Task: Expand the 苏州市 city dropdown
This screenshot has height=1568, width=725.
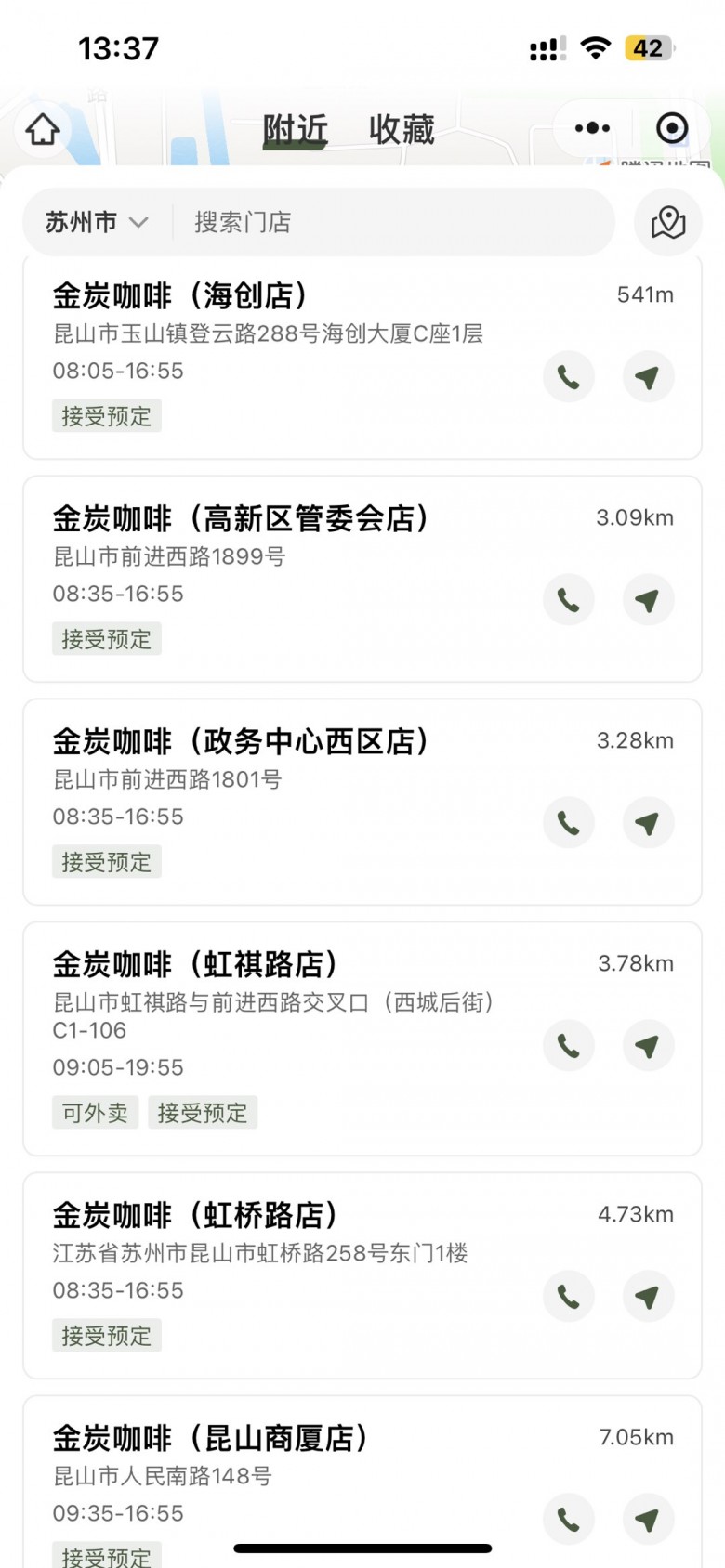Action: (x=97, y=222)
